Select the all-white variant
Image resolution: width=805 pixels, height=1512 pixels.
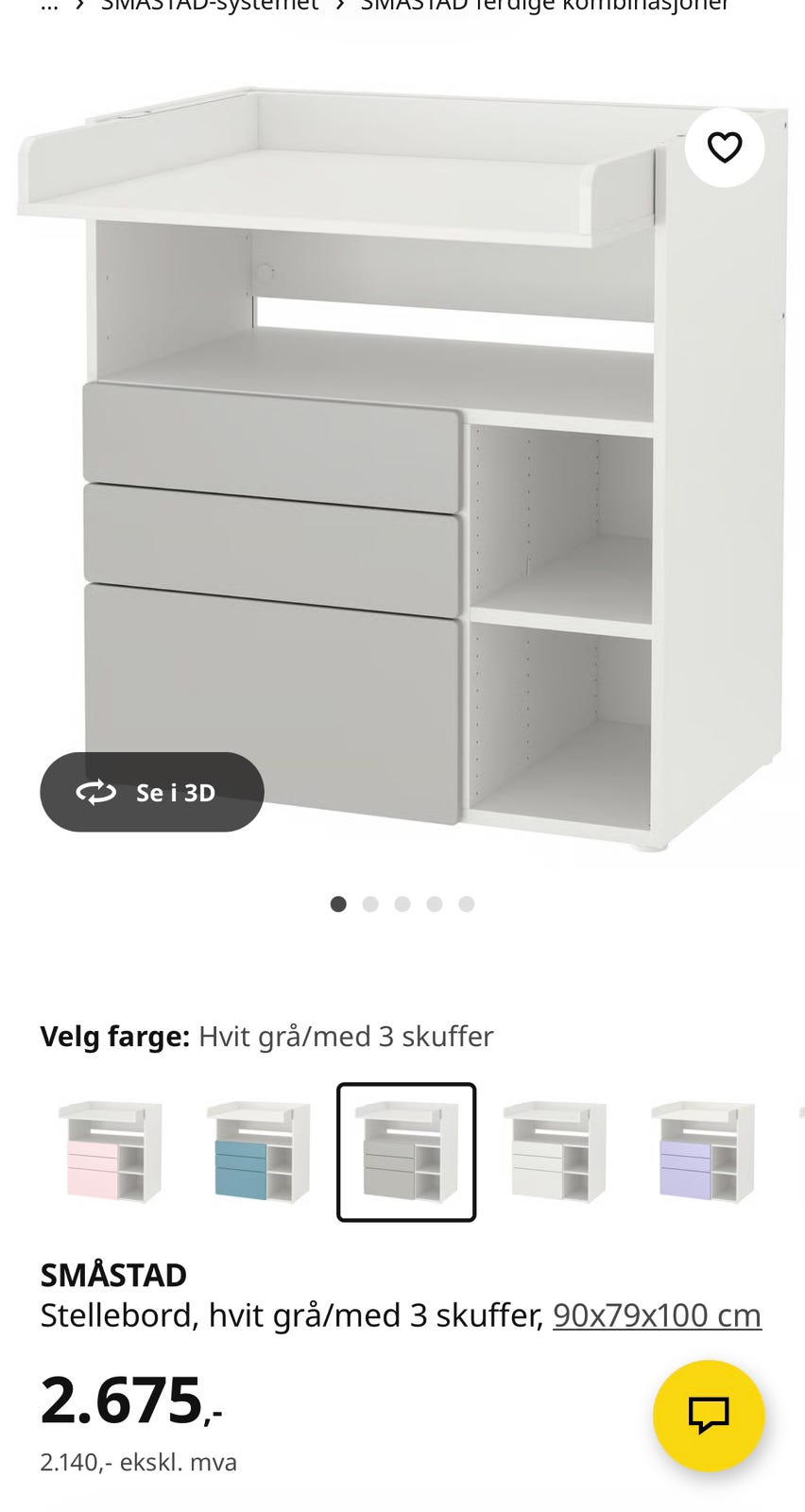tap(557, 1151)
